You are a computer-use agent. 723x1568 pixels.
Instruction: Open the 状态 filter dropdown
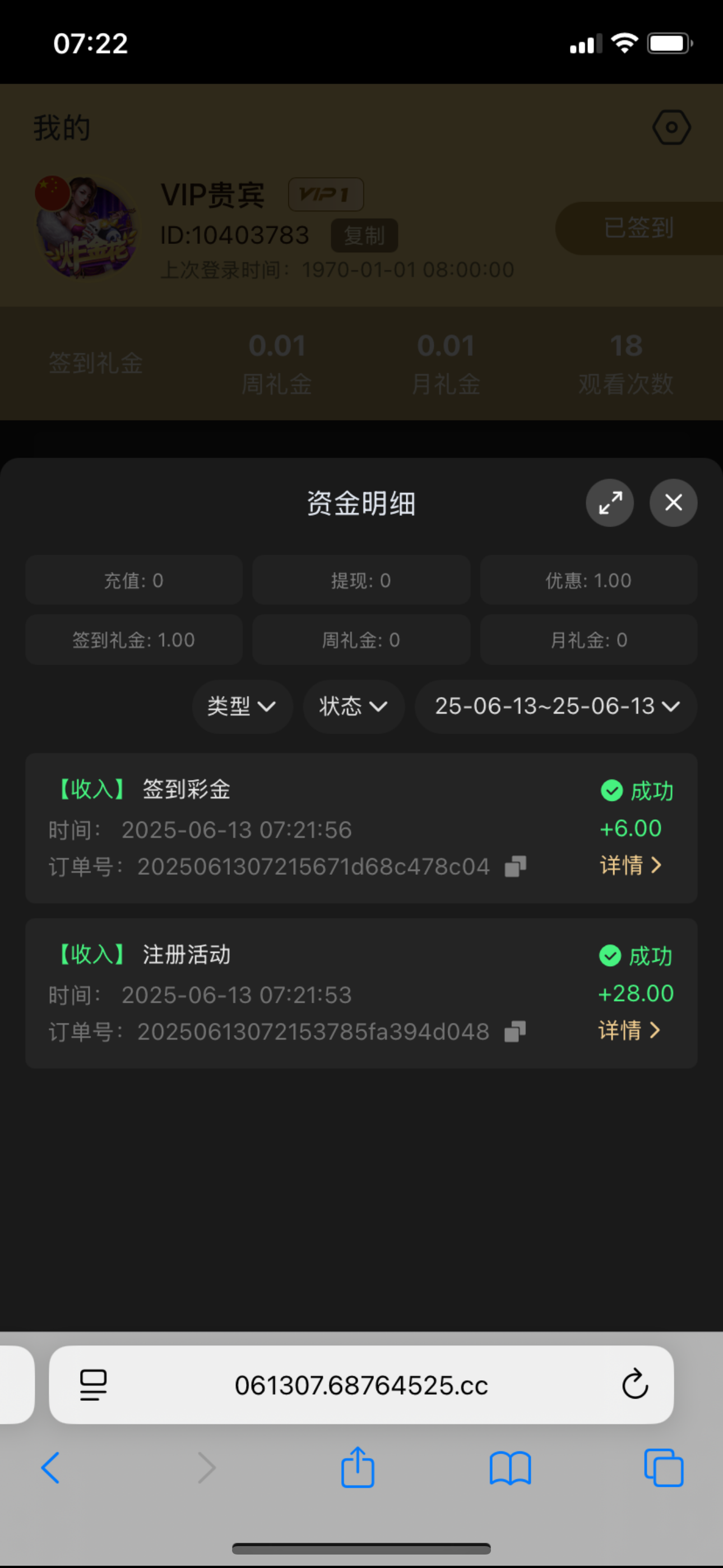pos(354,707)
